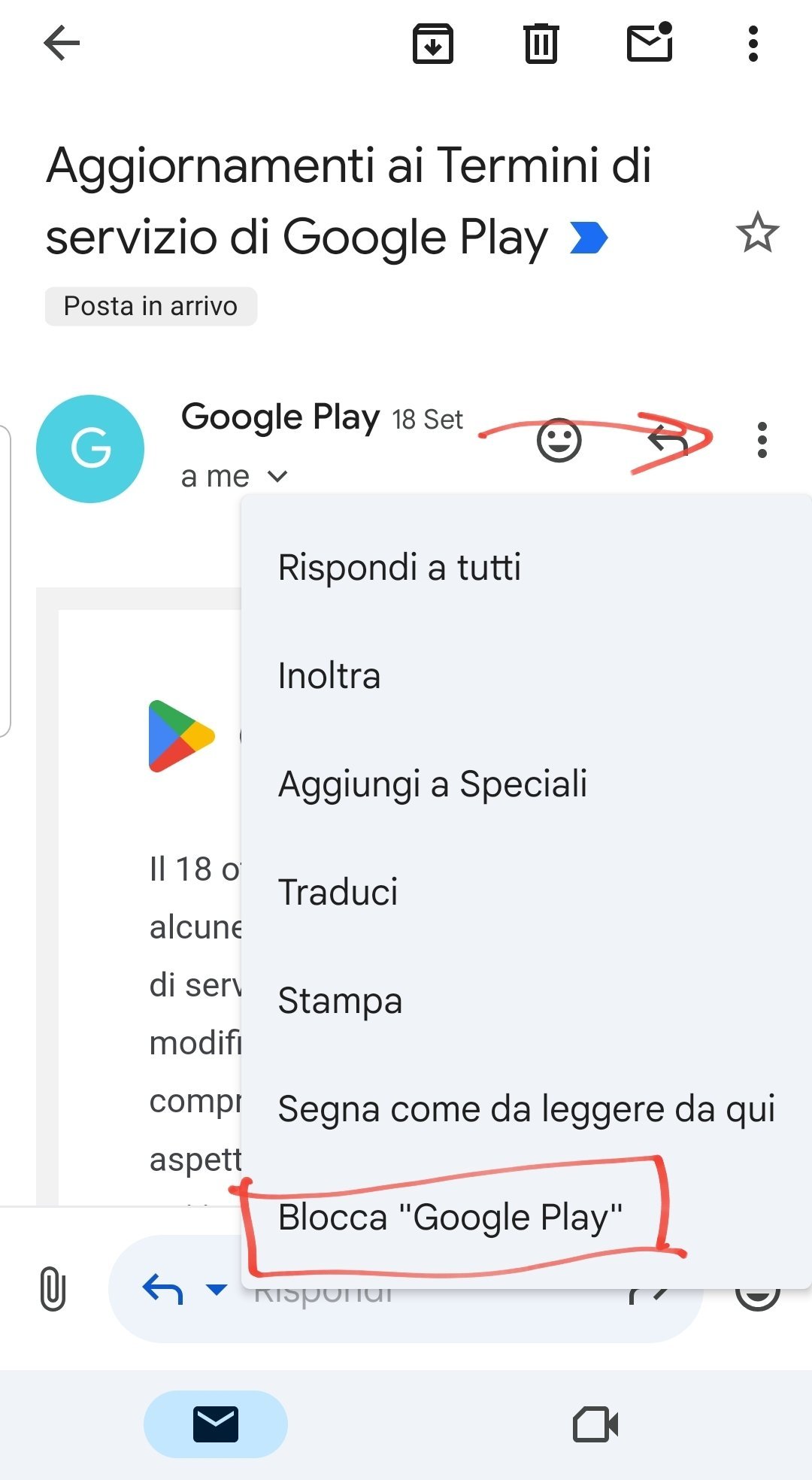The width and height of the screenshot is (812, 1480).
Task: Select Segna come da leggere da qui
Action: click(526, 1108)
